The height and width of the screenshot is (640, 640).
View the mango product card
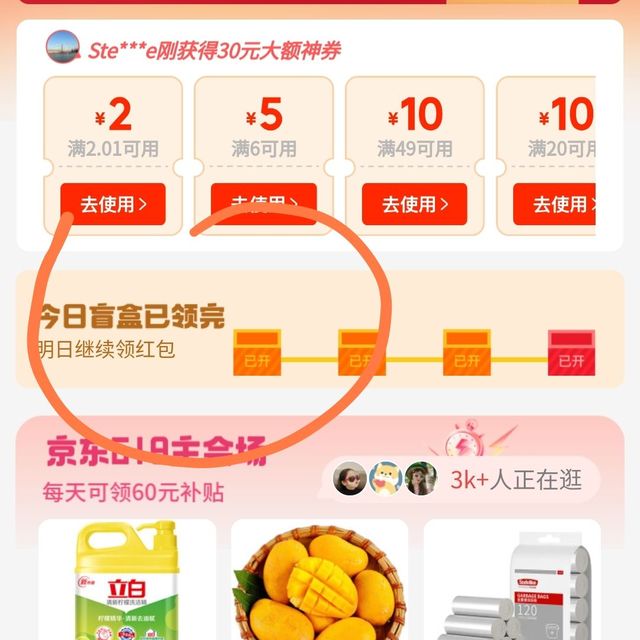319,582
